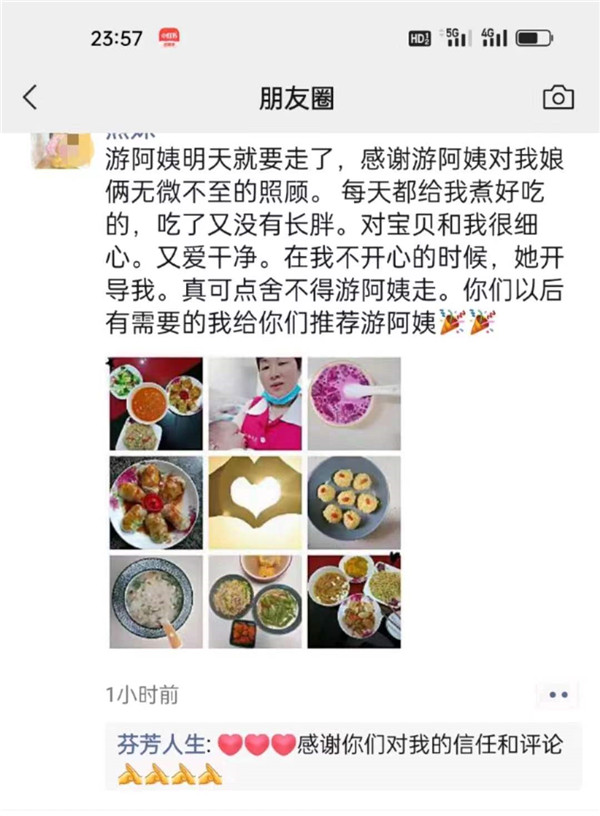Open the last photo with several dishes

click(x=353, y=601)
